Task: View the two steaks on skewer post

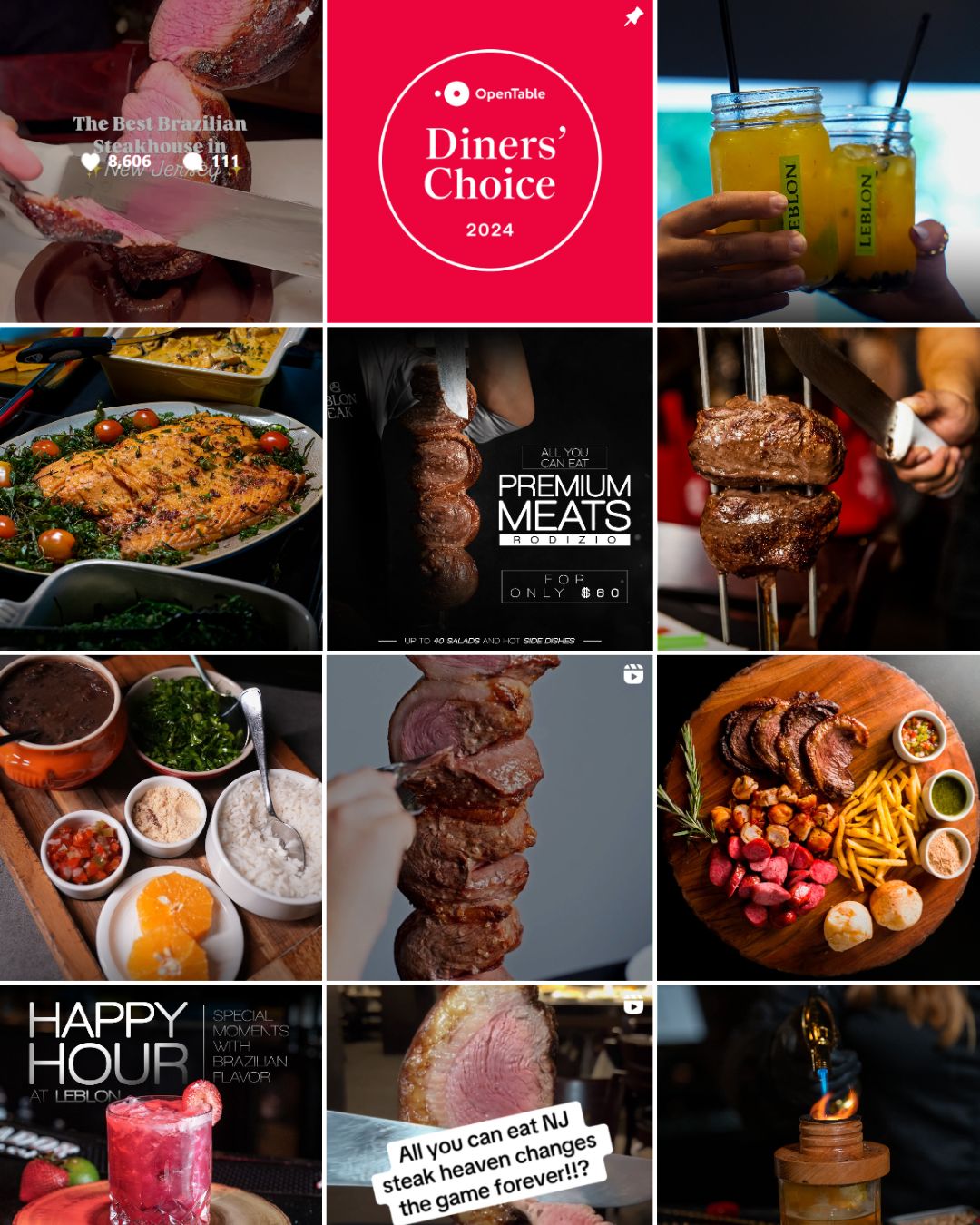Action: (818, 488)
